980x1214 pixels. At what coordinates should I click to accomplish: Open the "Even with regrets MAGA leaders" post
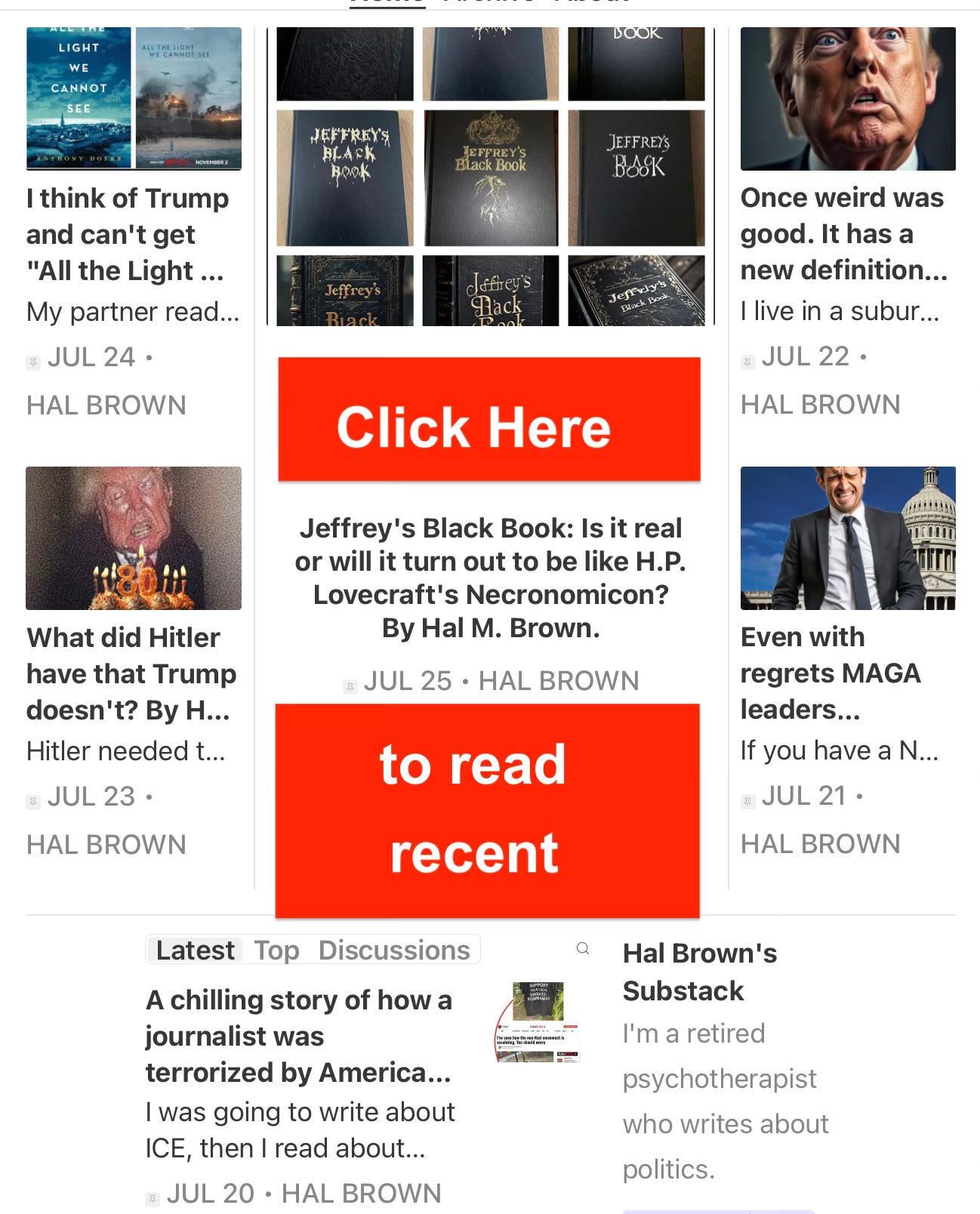(831, 672)
